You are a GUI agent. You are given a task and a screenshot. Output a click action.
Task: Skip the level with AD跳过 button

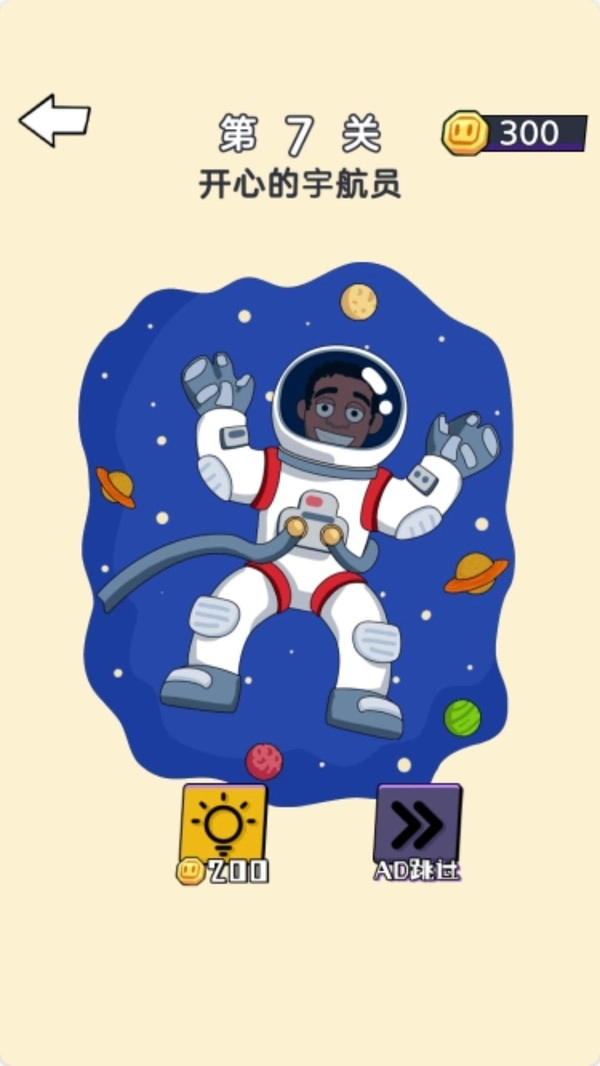(x=418, y=832)
